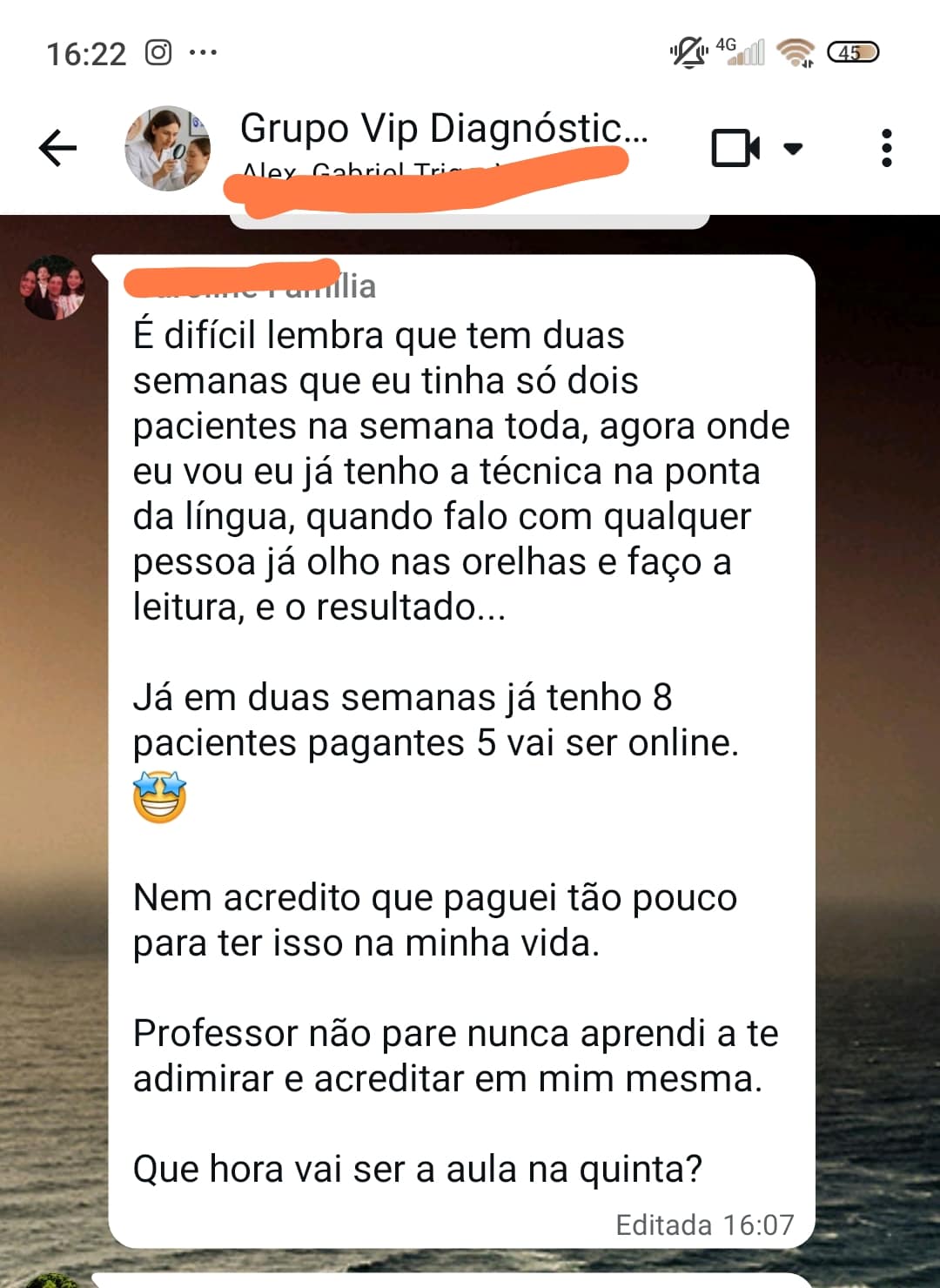
Task: Expand participant list under group title
Action: [366, 171]
